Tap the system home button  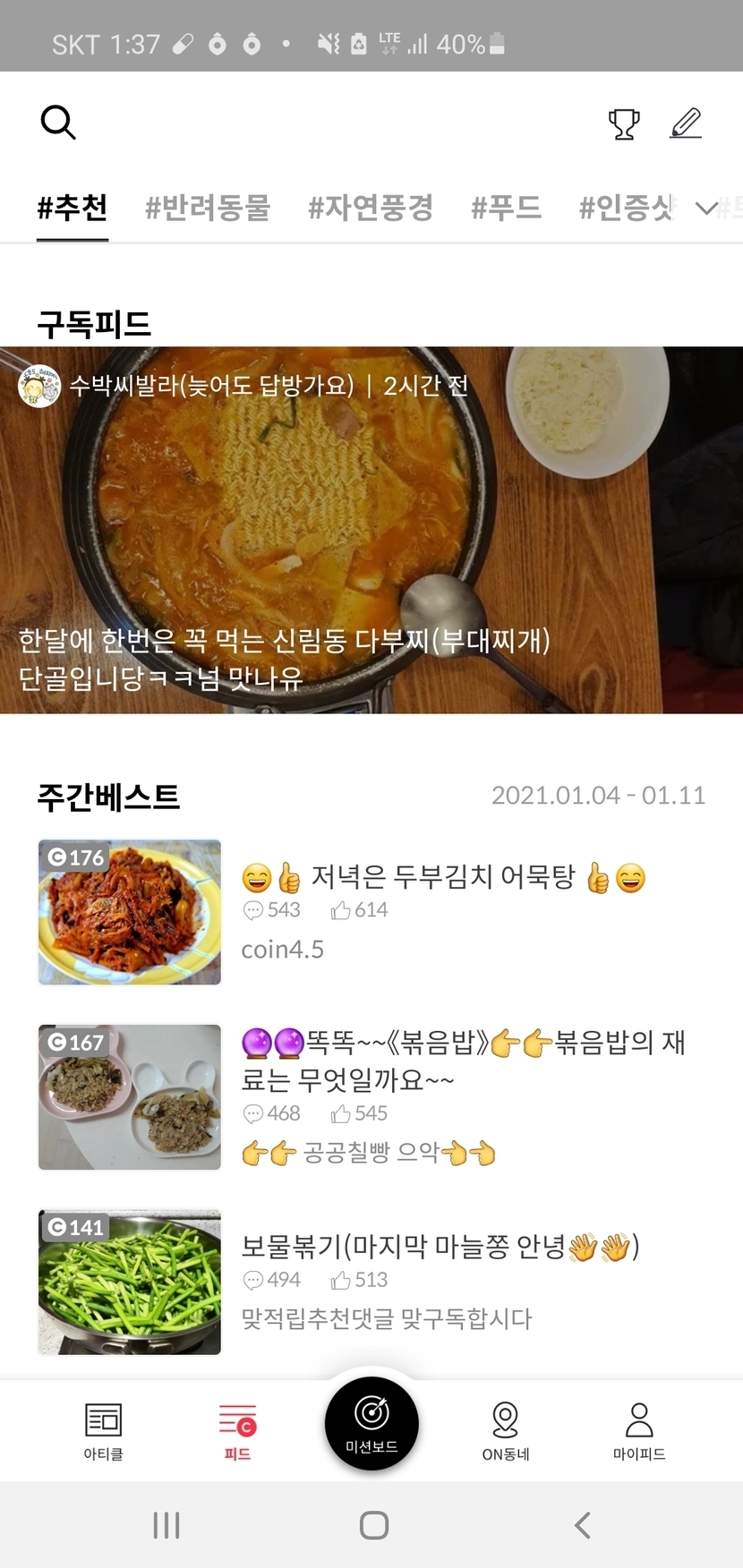click(x=373, y=1525)
